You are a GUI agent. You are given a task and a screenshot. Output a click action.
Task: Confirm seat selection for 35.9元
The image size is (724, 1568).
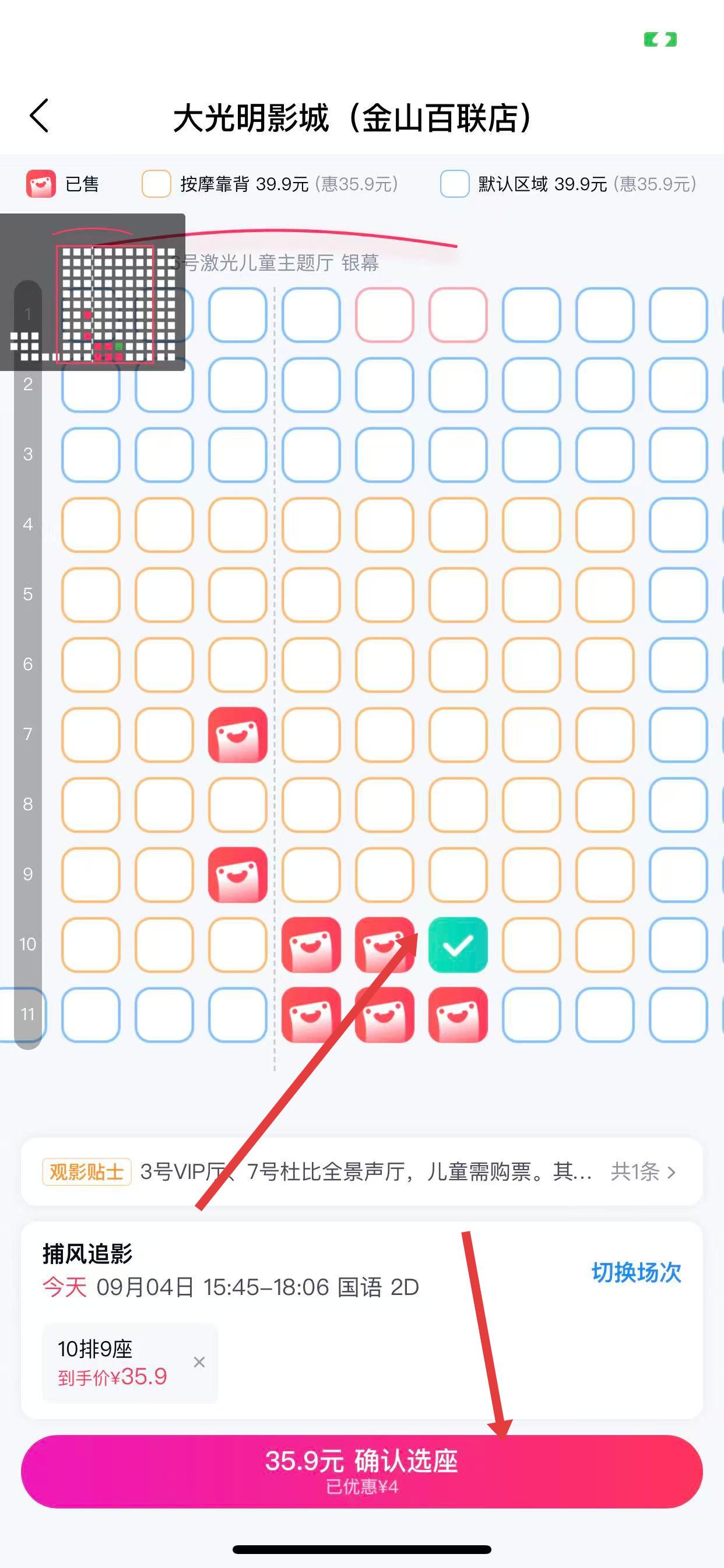361,1471
